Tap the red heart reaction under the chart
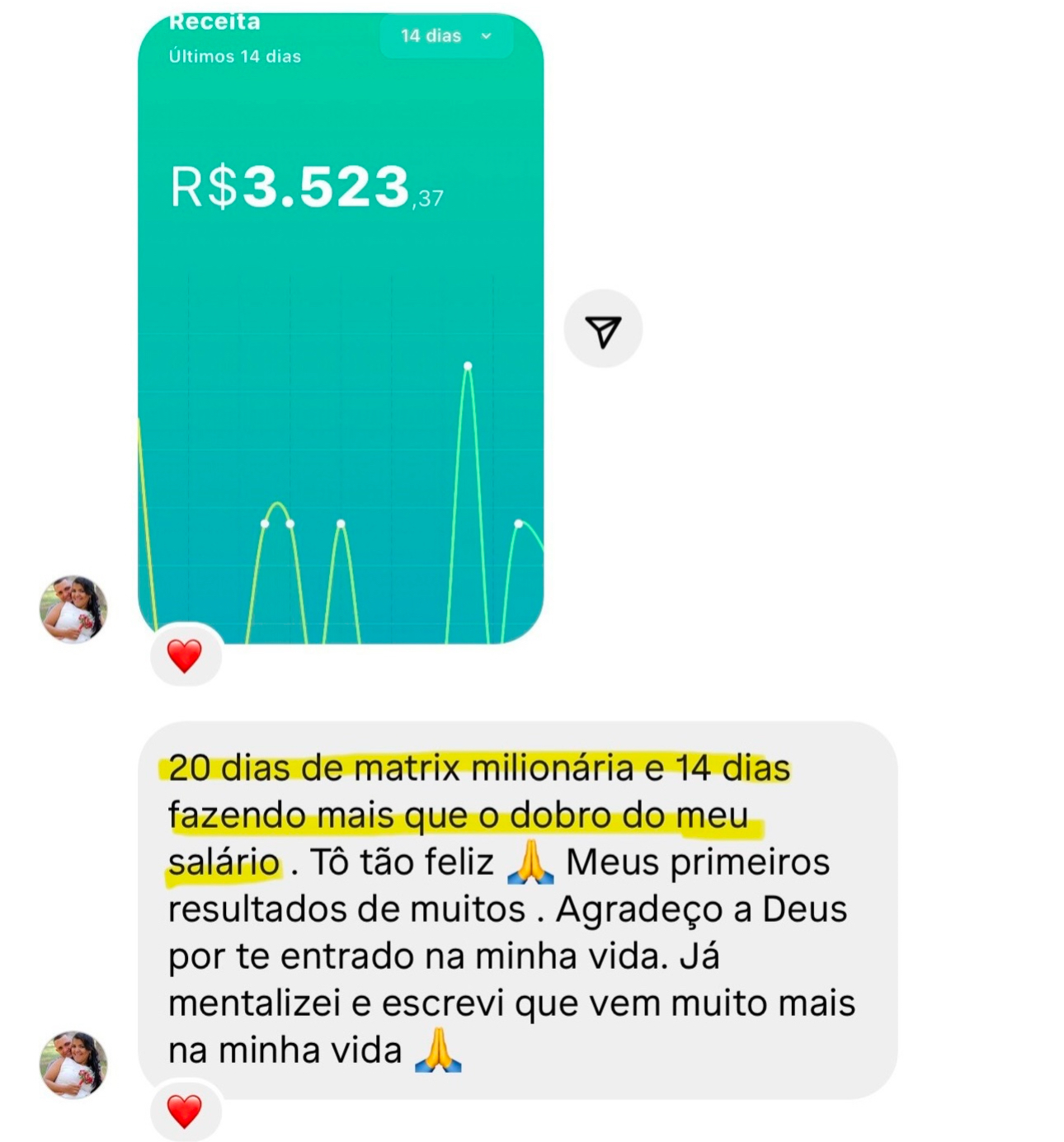Screen dimensions: 1064x1142 pos(183,656)
